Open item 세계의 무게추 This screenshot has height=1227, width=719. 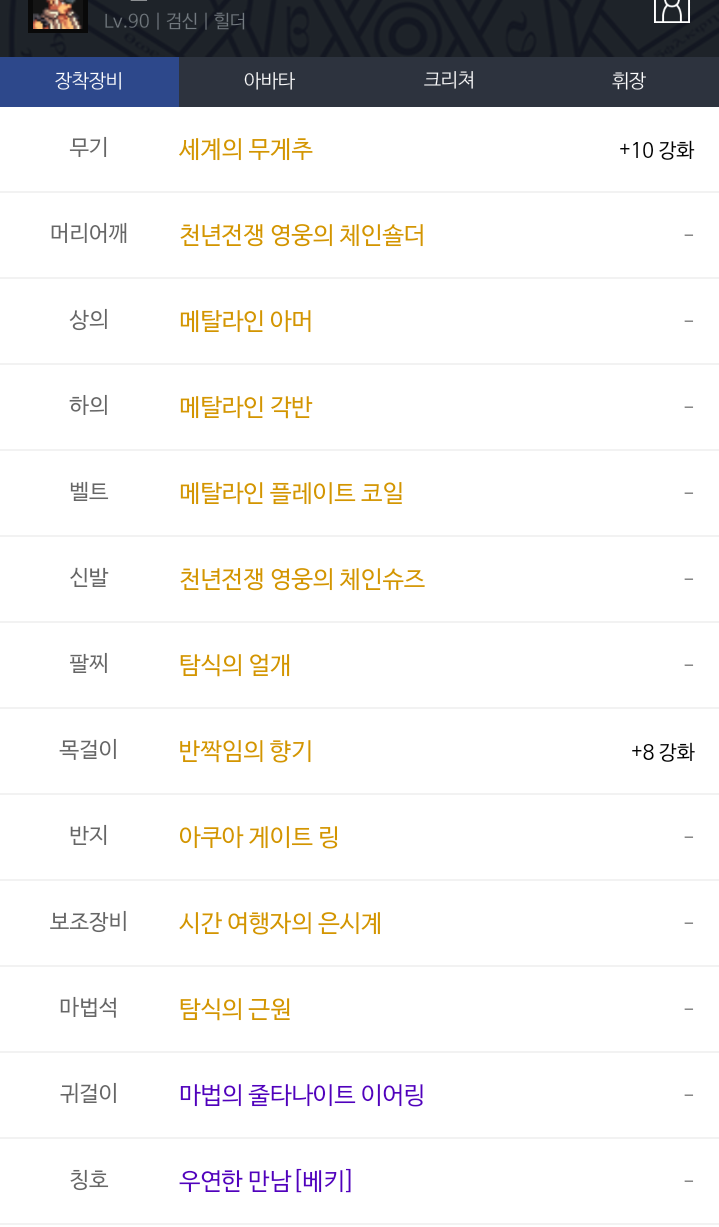tap(246, 149)
